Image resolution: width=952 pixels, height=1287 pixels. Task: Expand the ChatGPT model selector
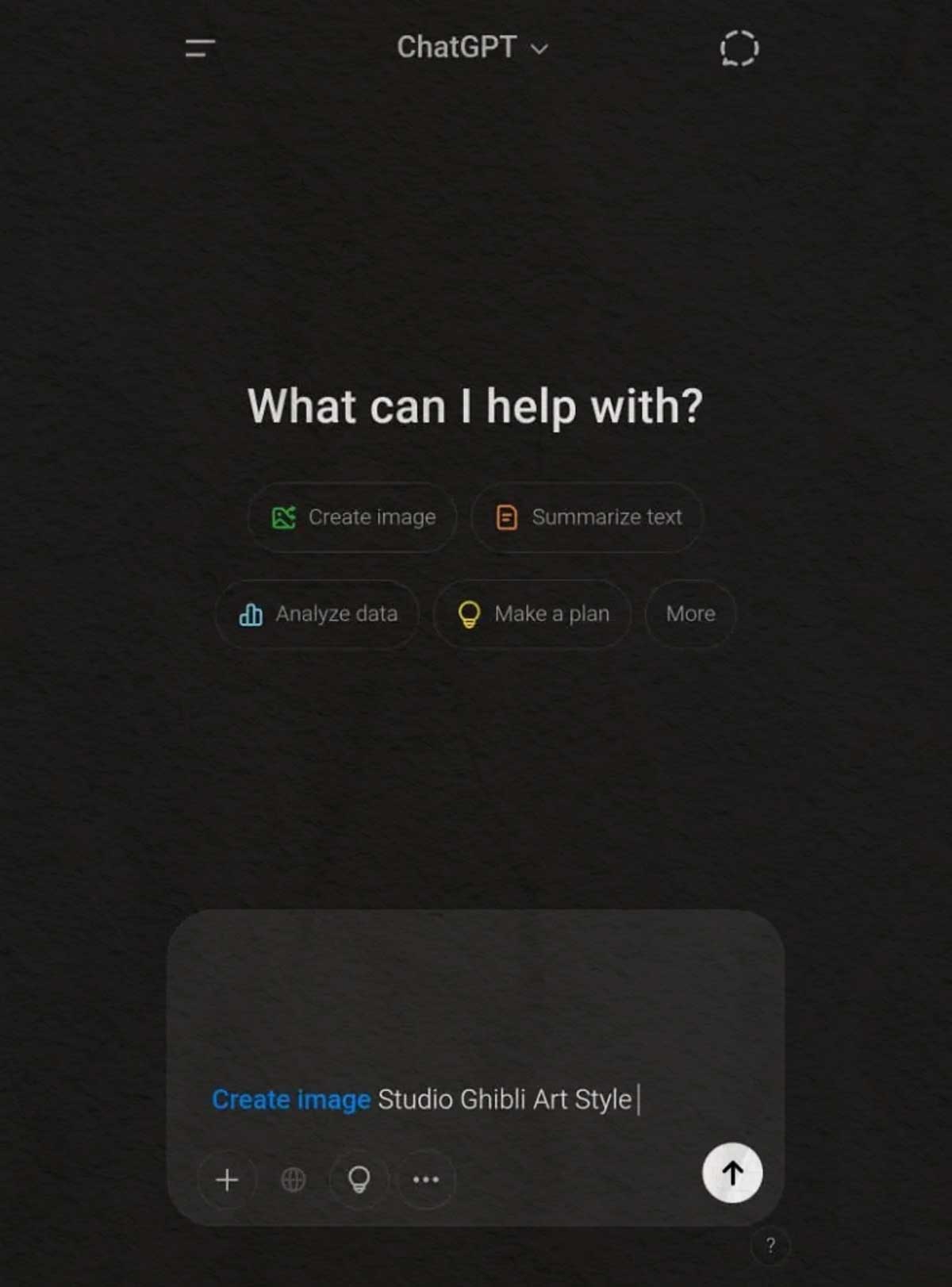472,48
